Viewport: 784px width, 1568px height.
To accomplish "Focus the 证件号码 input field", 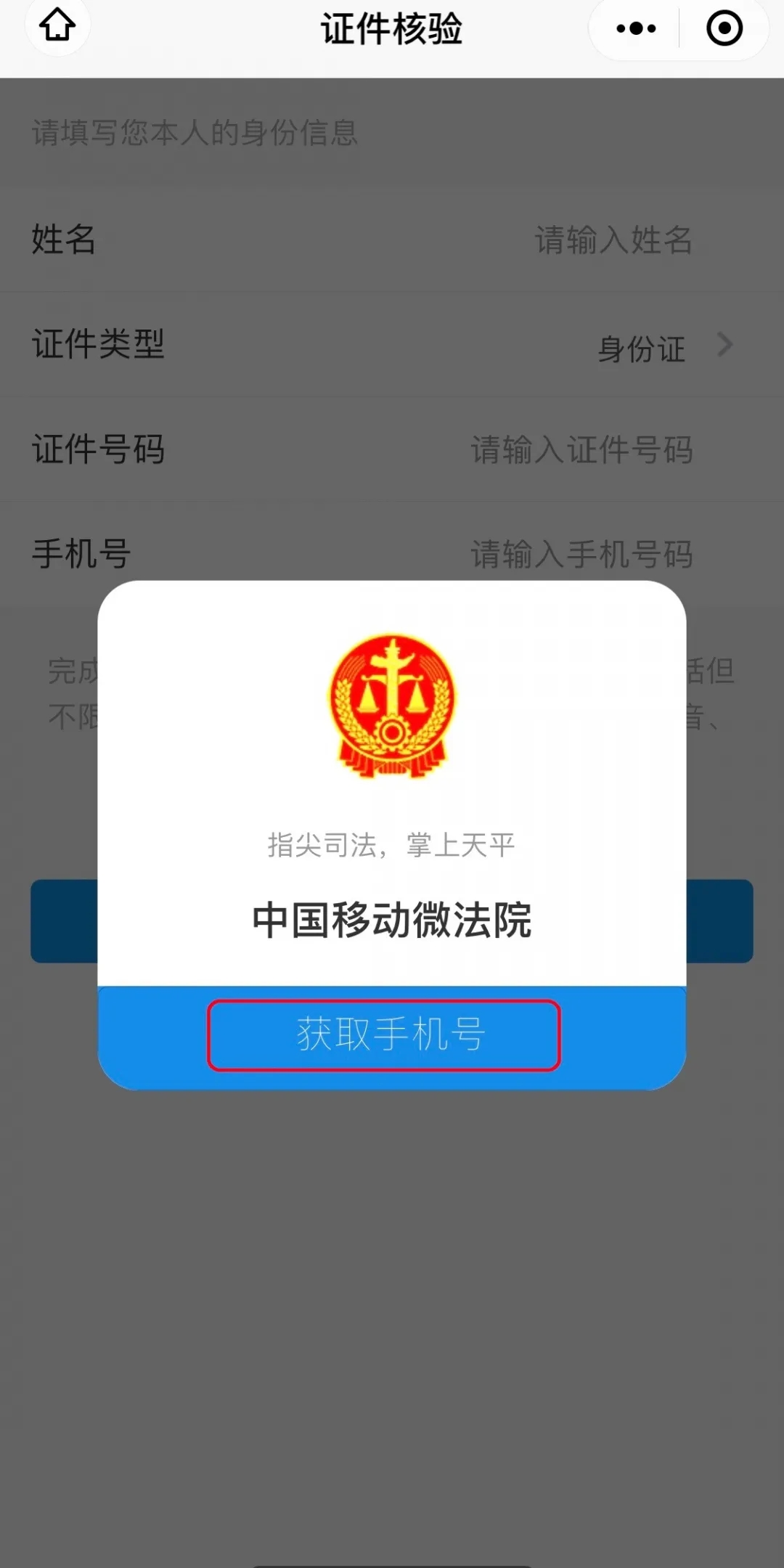I will point(581,450).
